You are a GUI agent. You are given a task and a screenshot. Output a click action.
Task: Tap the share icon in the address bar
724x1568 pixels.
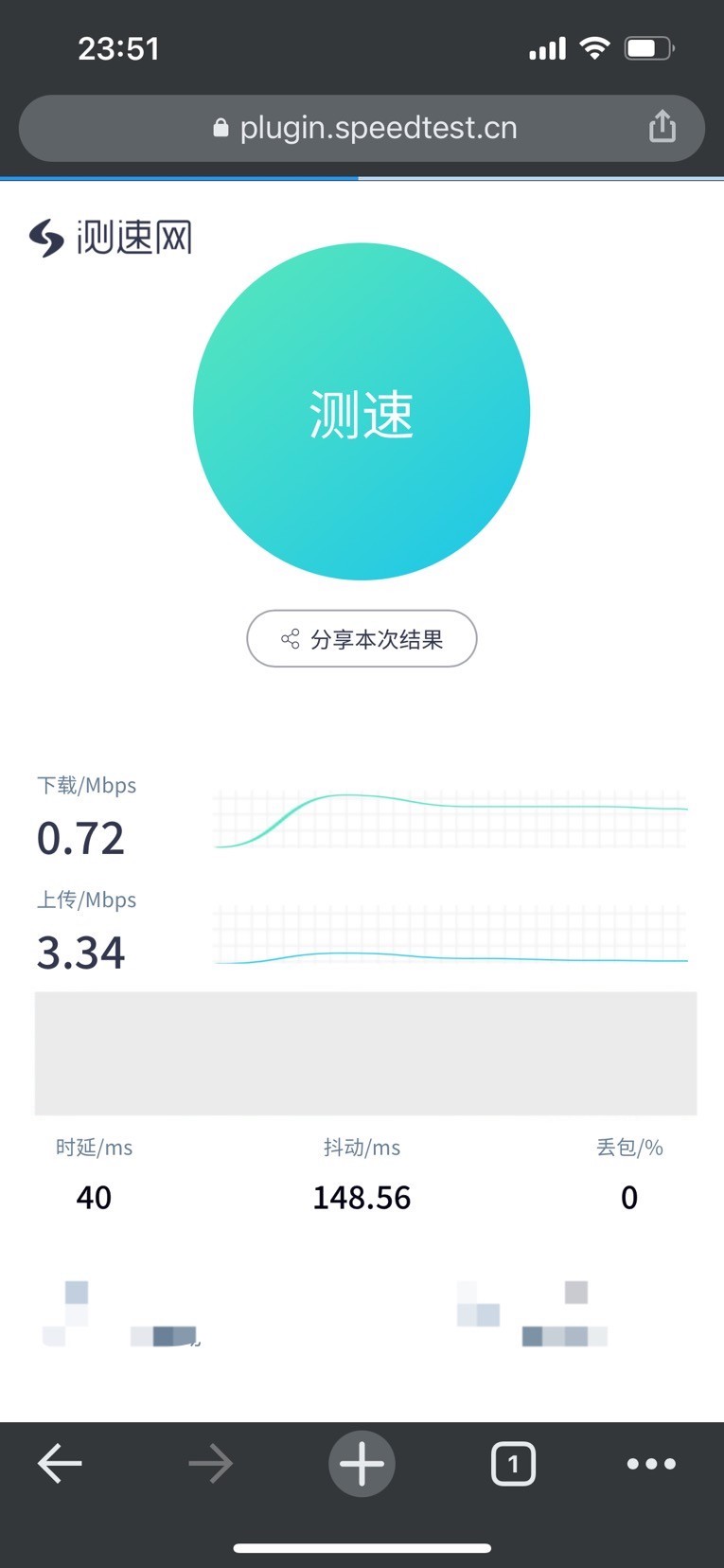pyautogui.click(x=662, y=127)
